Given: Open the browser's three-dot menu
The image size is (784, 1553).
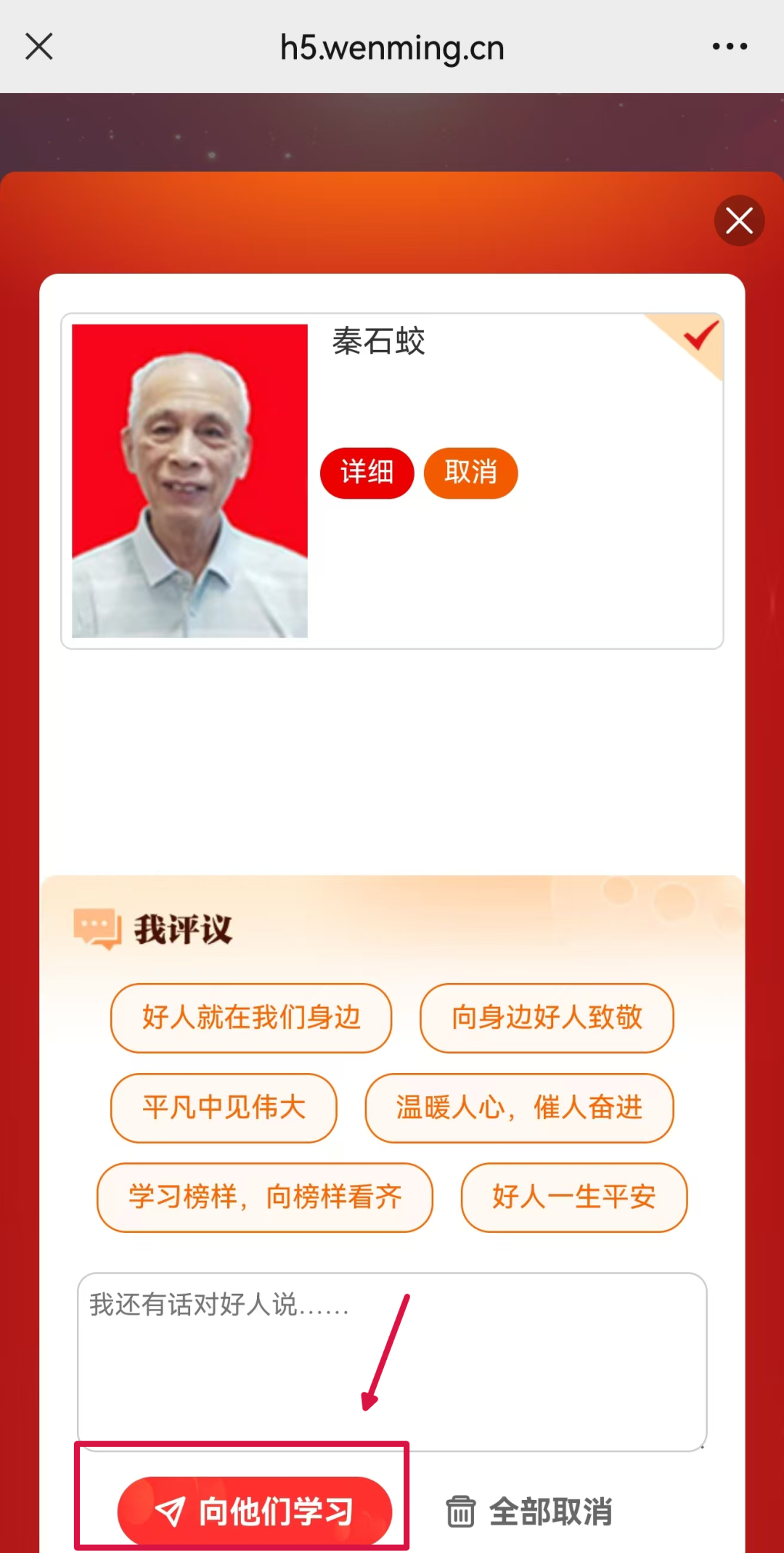Looking at the screenshot, I should click(729, 46).
